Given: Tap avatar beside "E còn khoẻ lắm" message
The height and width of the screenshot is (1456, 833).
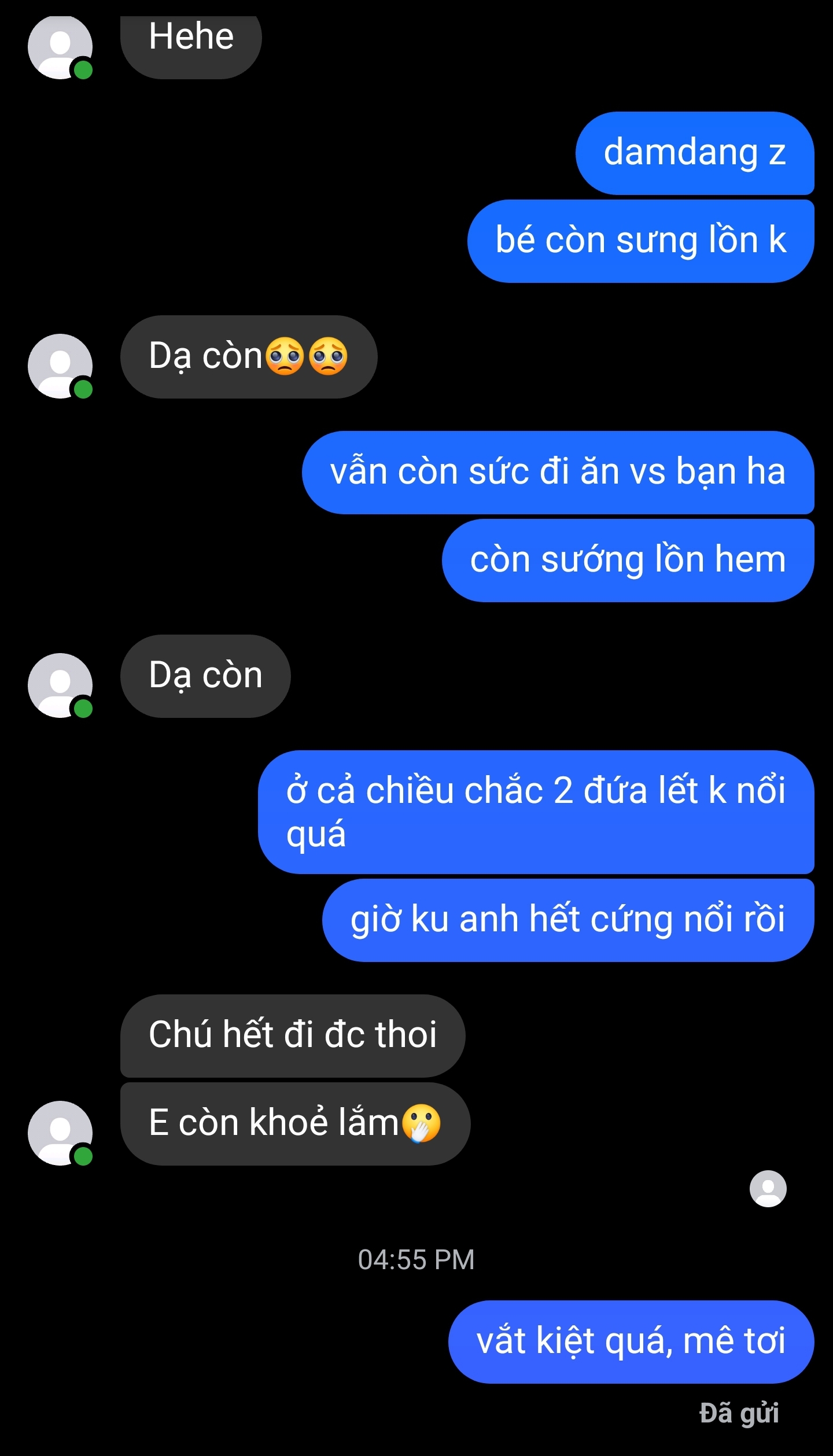Looking at the screenshot, I should click(60, 1133).
